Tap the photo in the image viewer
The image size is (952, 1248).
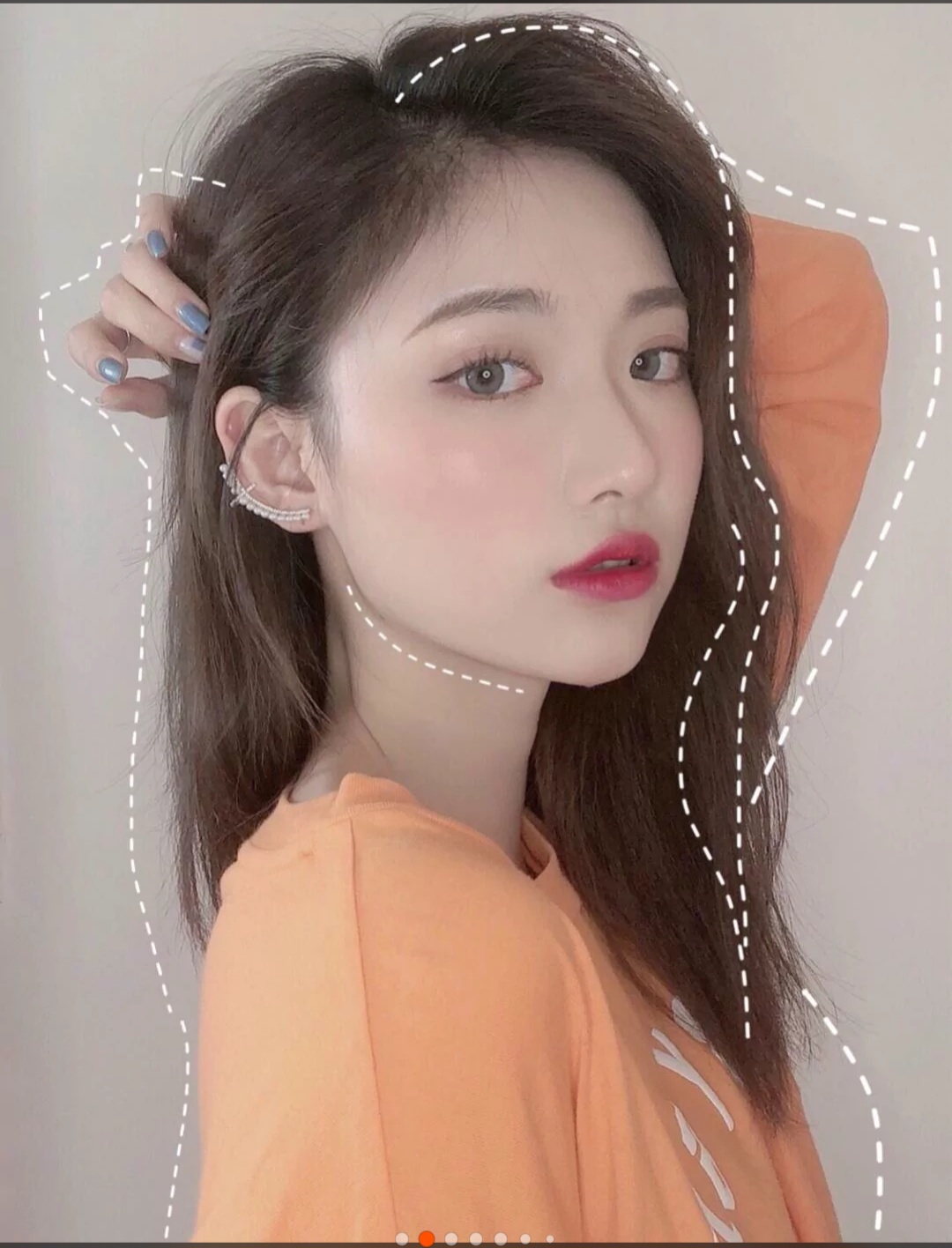pyautogui.click(x=476, y=617)
